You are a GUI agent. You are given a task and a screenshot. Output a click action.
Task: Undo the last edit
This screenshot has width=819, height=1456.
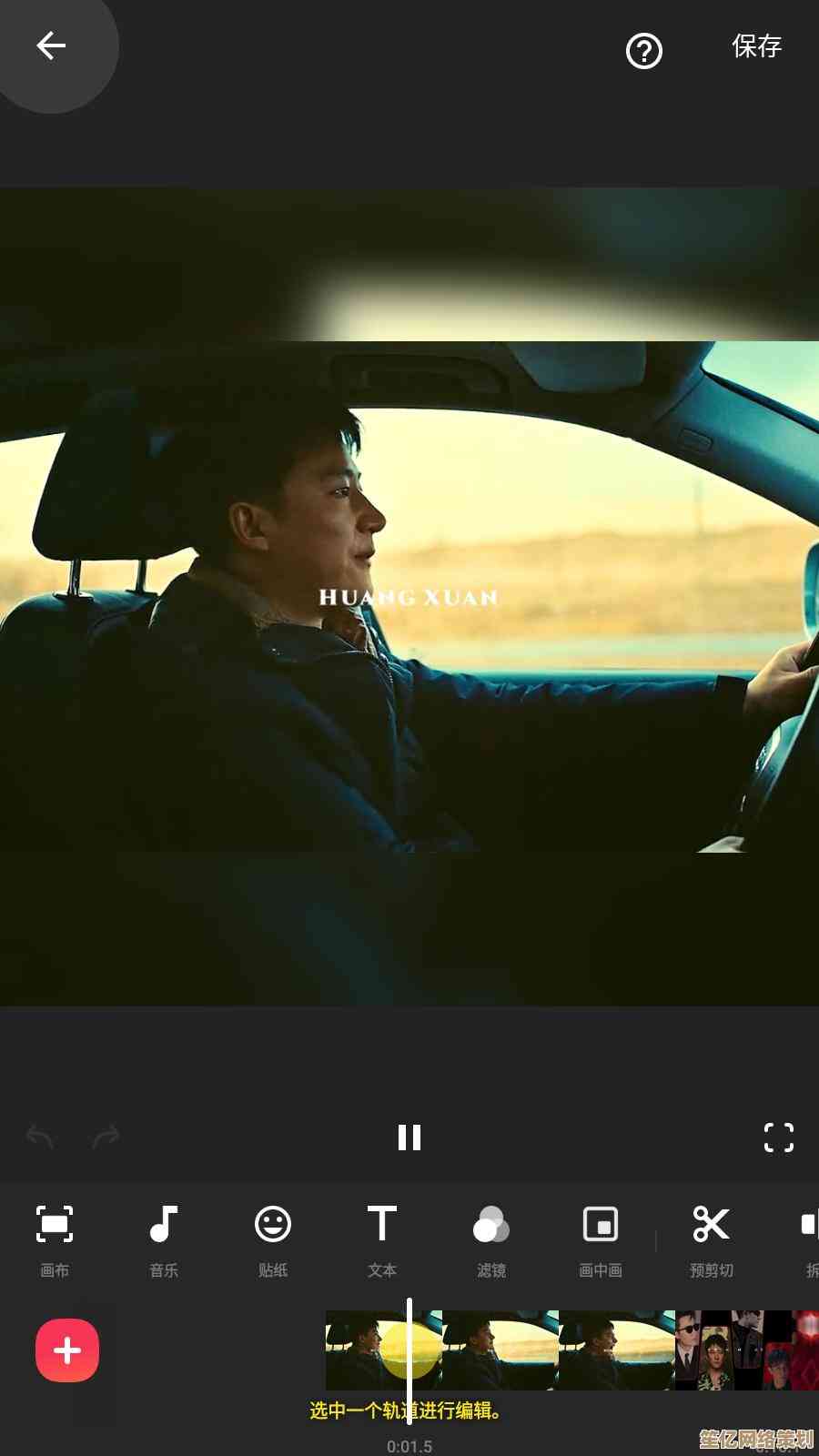(x=40, y=1137)
